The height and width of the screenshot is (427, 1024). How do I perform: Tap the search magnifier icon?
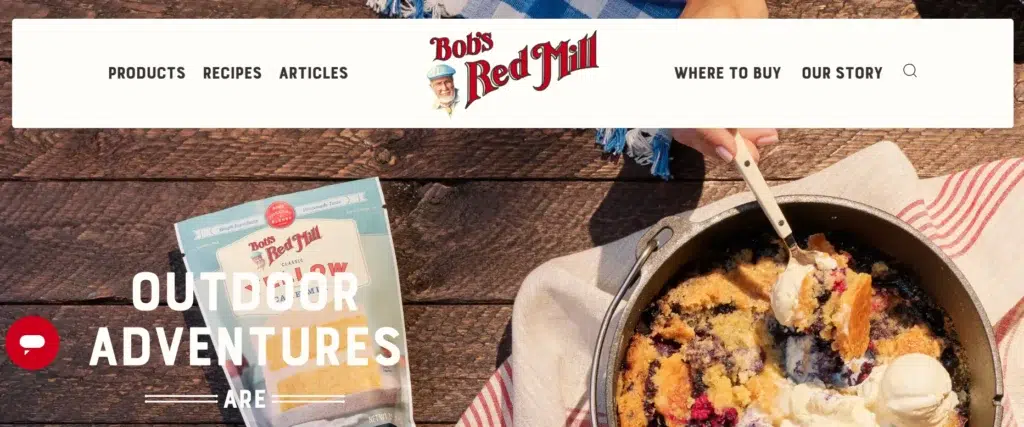click(909, 71)
